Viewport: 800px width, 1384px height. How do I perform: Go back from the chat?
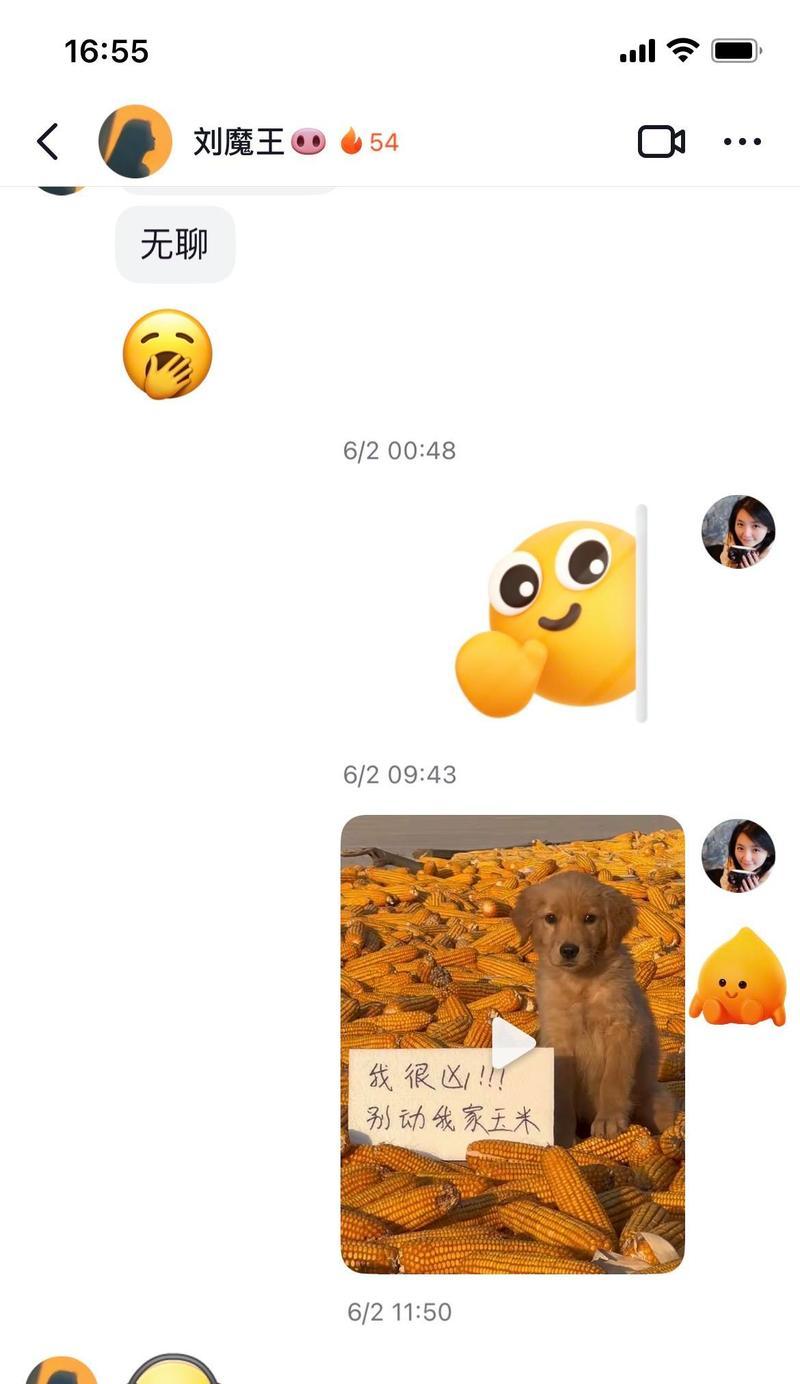[x=47, y=142]
